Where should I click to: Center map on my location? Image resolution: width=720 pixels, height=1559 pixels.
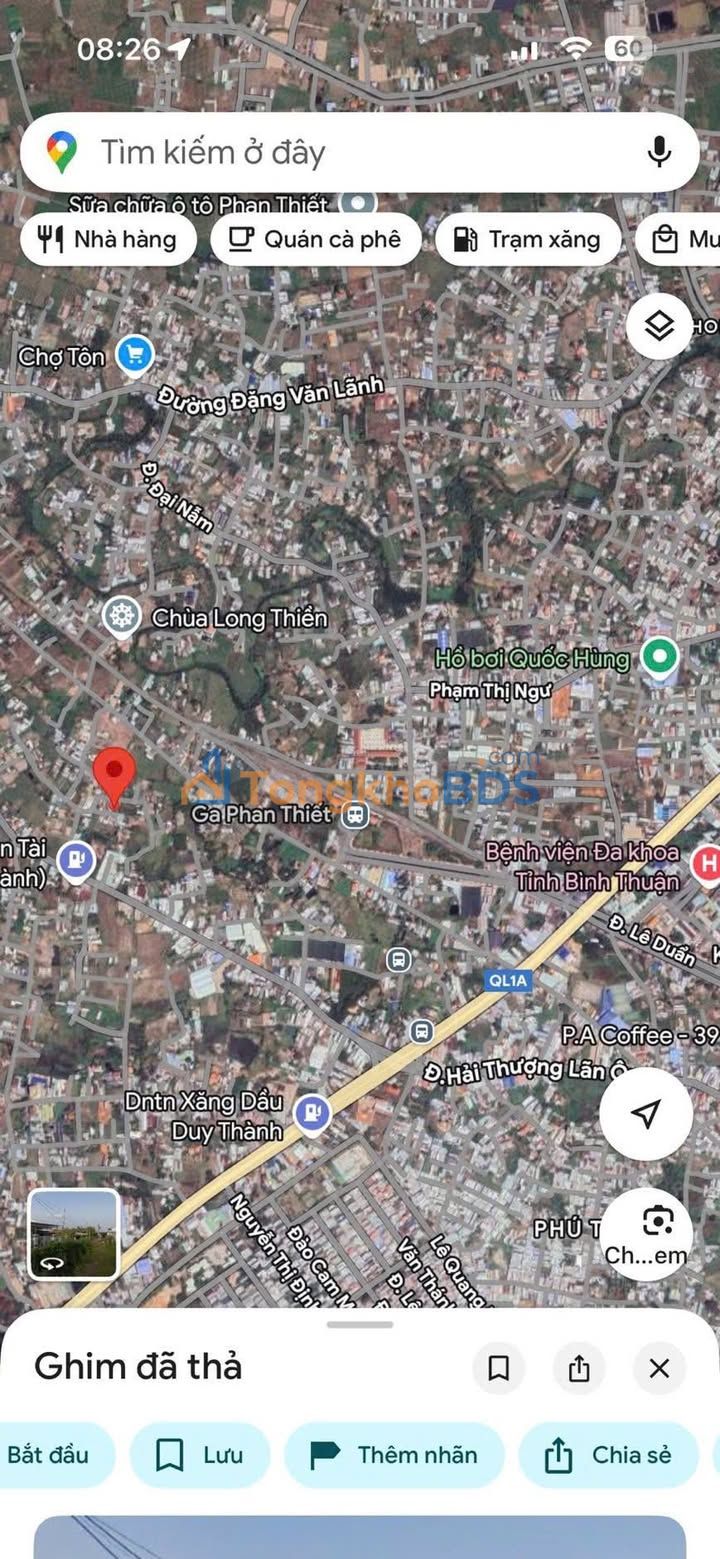click(646, 1113)
